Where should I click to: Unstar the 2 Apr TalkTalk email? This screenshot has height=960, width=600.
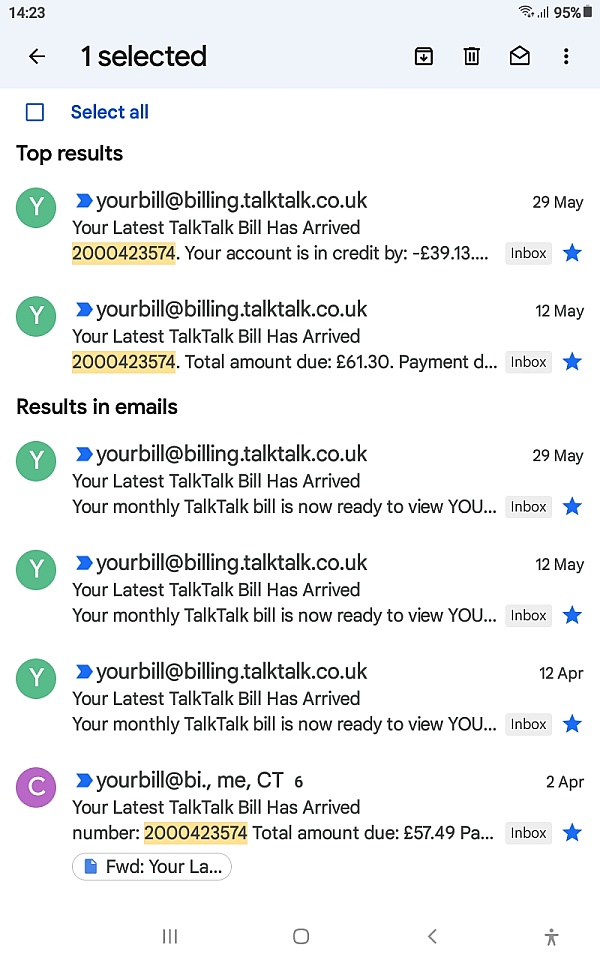tap(572, 833)
